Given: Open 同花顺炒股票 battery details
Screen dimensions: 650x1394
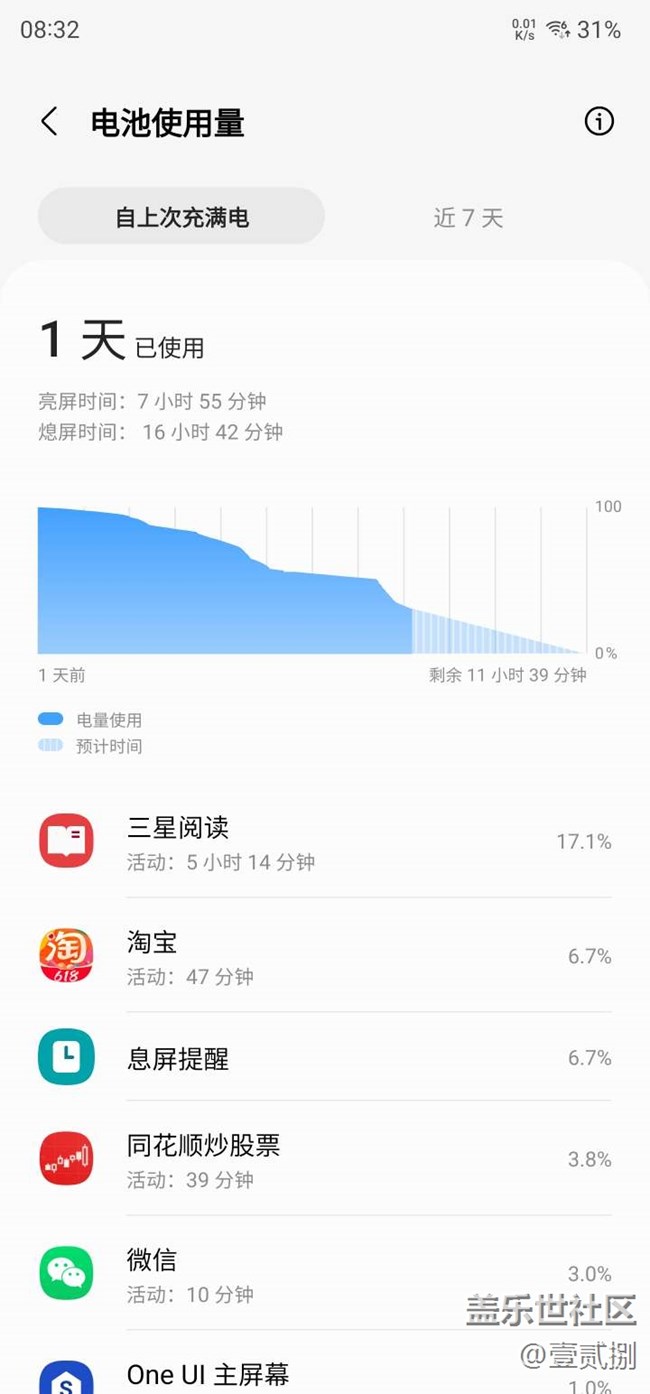Looking at the screenshot, I should [x=325, y=1159].
